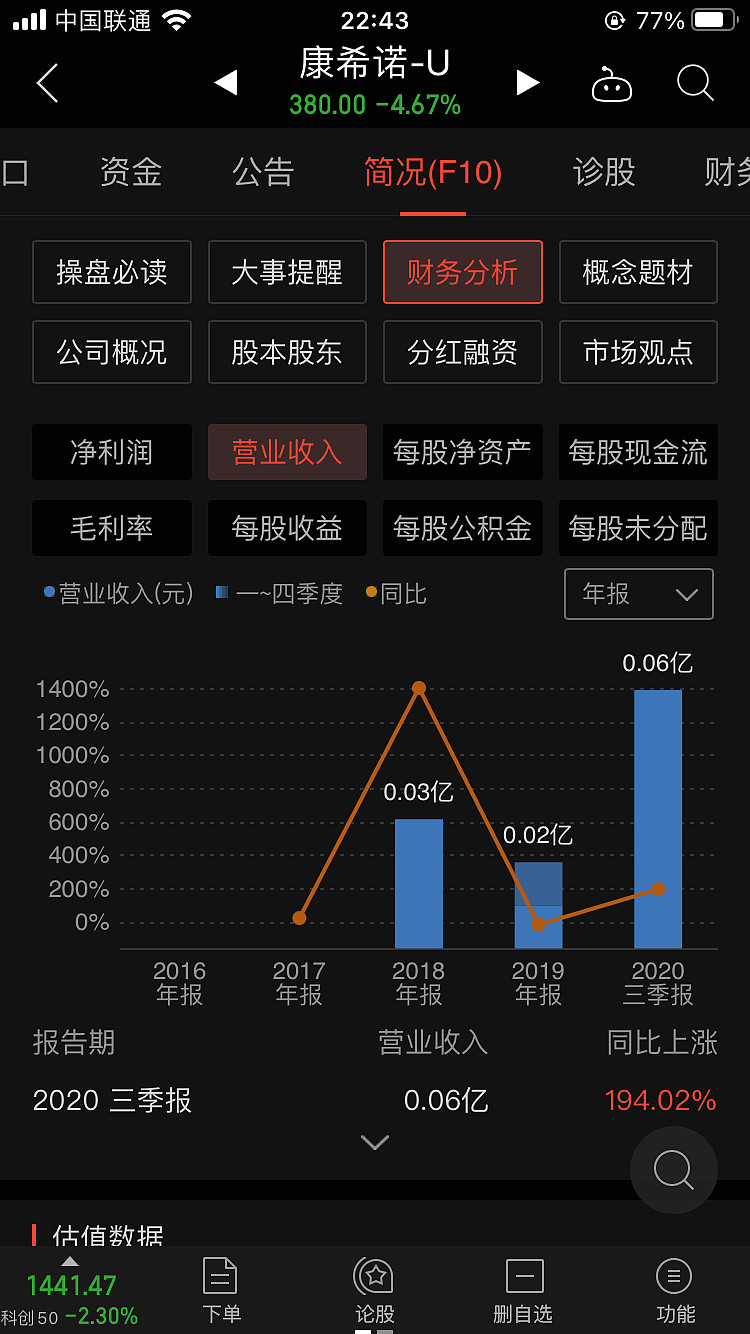This screenshot has height=1334, width=750.
Task: Open the 年报 report period dropdown
Action: 638,594
